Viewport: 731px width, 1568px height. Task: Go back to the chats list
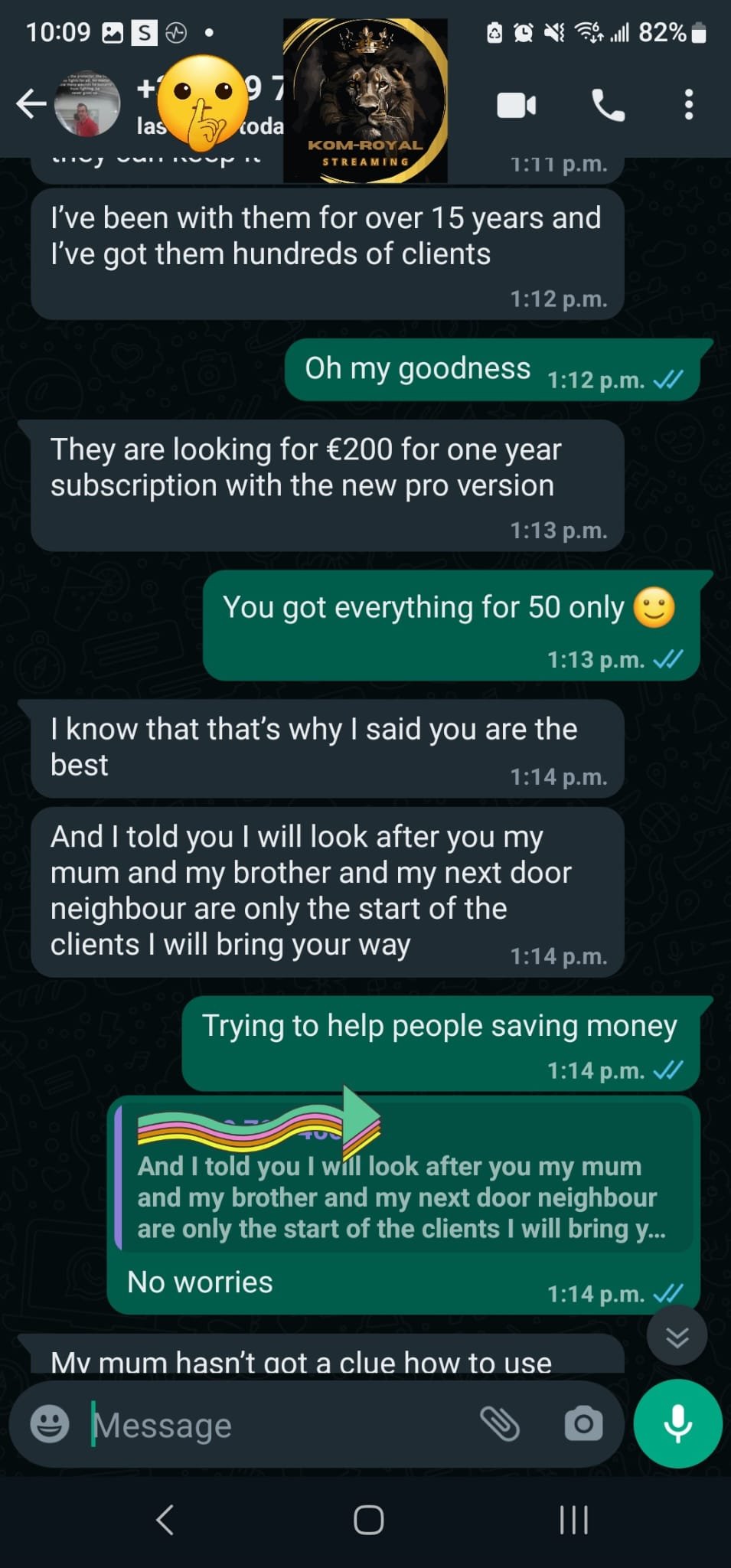pos(31,104)
